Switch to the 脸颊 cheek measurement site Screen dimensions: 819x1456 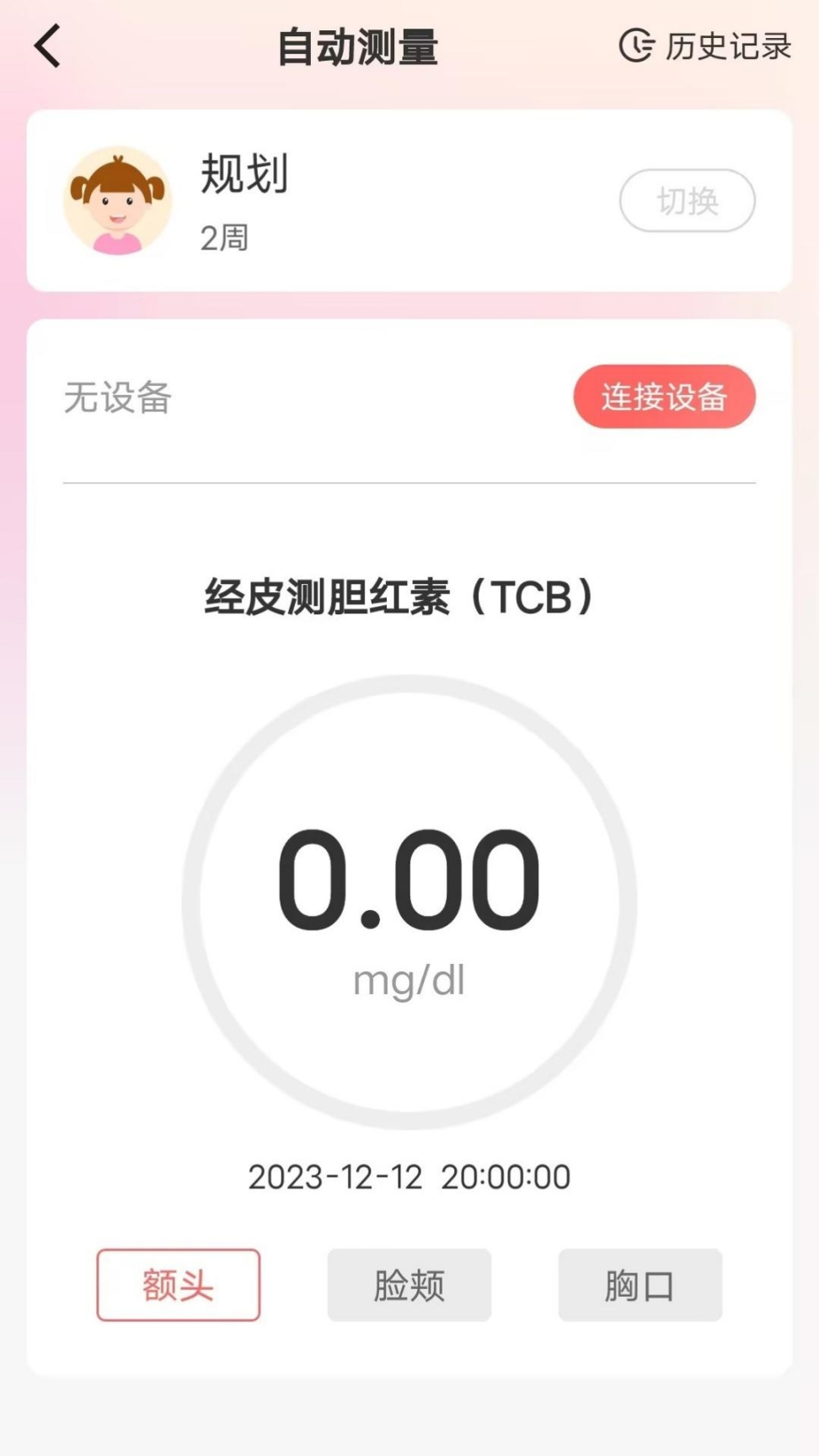[409, 1284]
